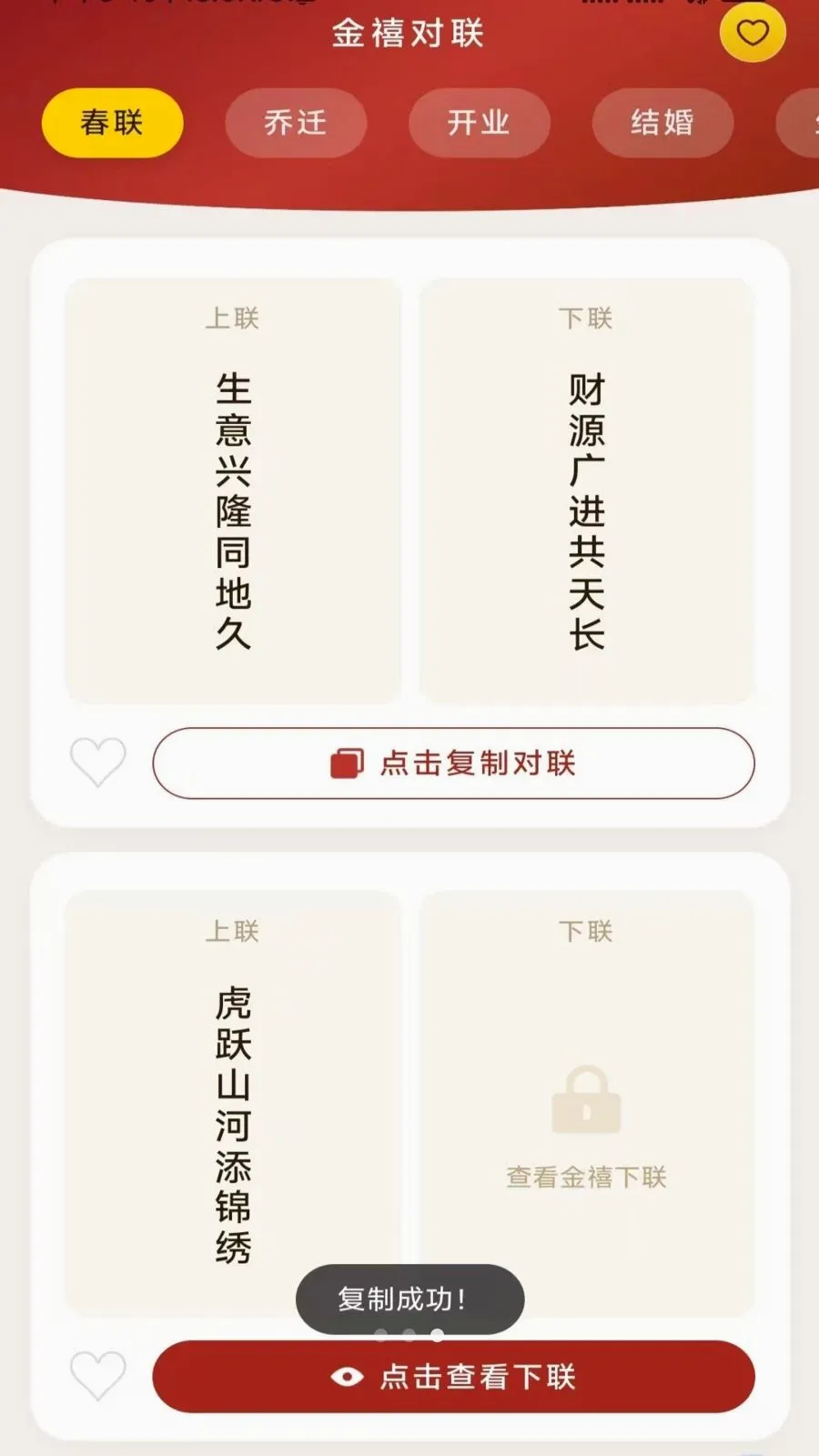The height and width of the screenshot is (1456, 819).
Task: Switch to the 乔迁 tab
Action: click(x=296, y=123)
